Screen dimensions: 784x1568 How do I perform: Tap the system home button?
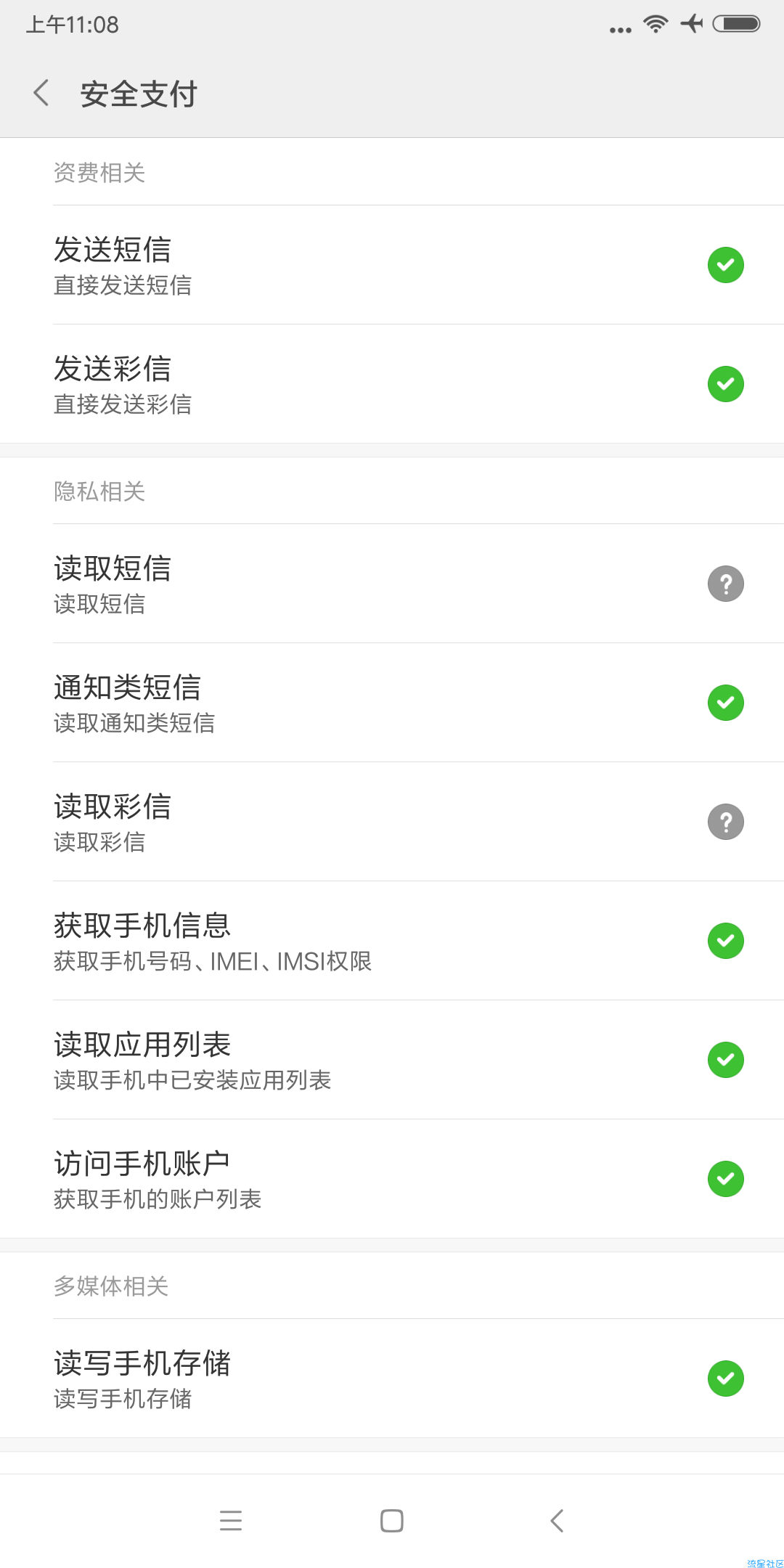[x=392, y=1521]
